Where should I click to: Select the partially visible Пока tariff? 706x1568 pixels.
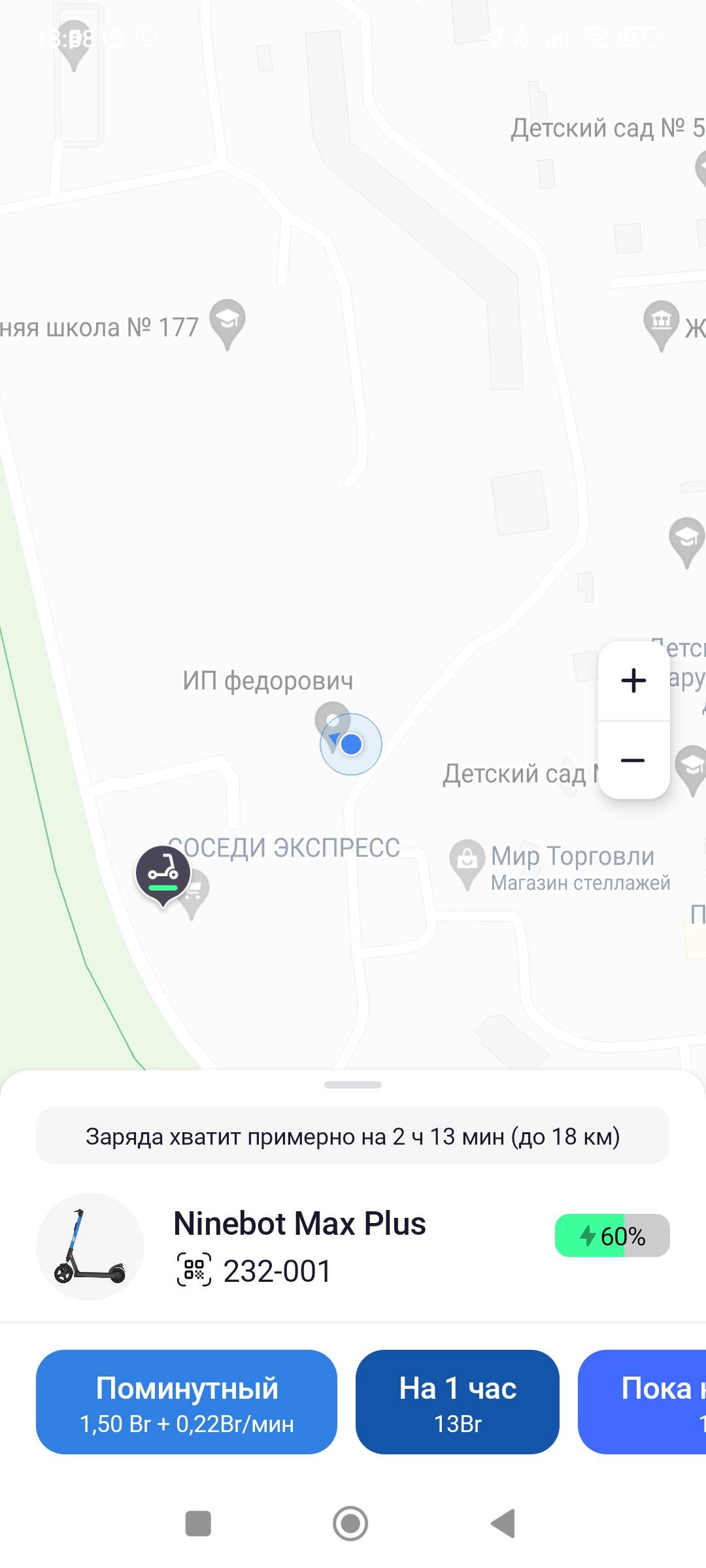click(647, 1401)
